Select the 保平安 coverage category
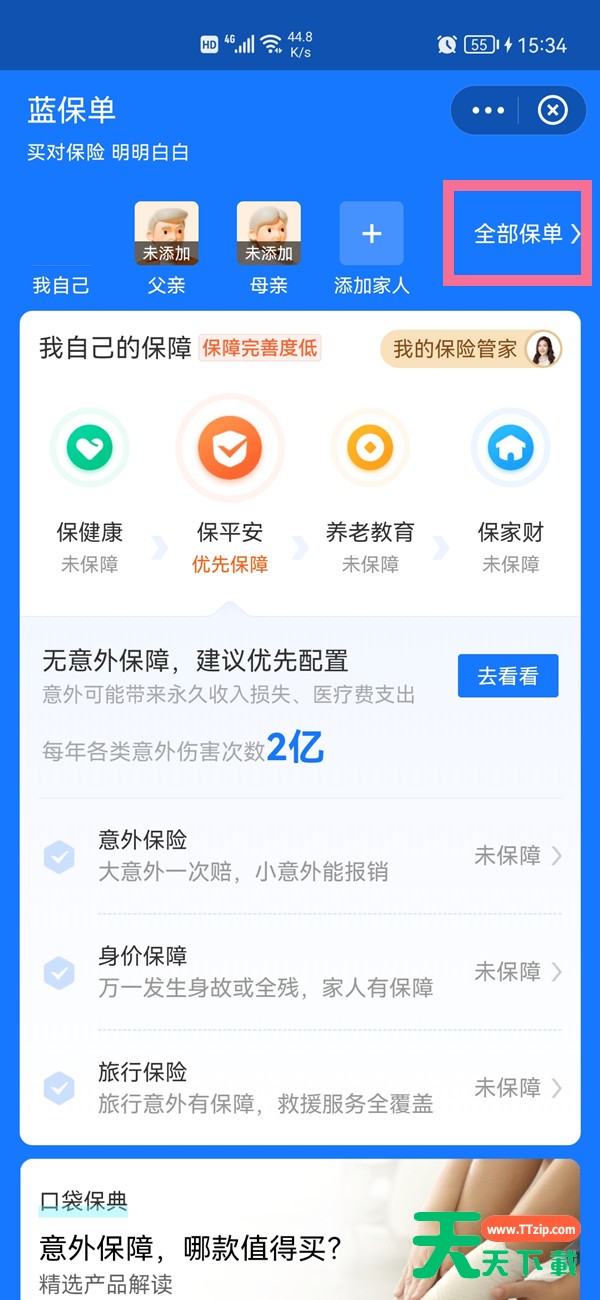Viewport: 600px width, 1300px height. 230,449
